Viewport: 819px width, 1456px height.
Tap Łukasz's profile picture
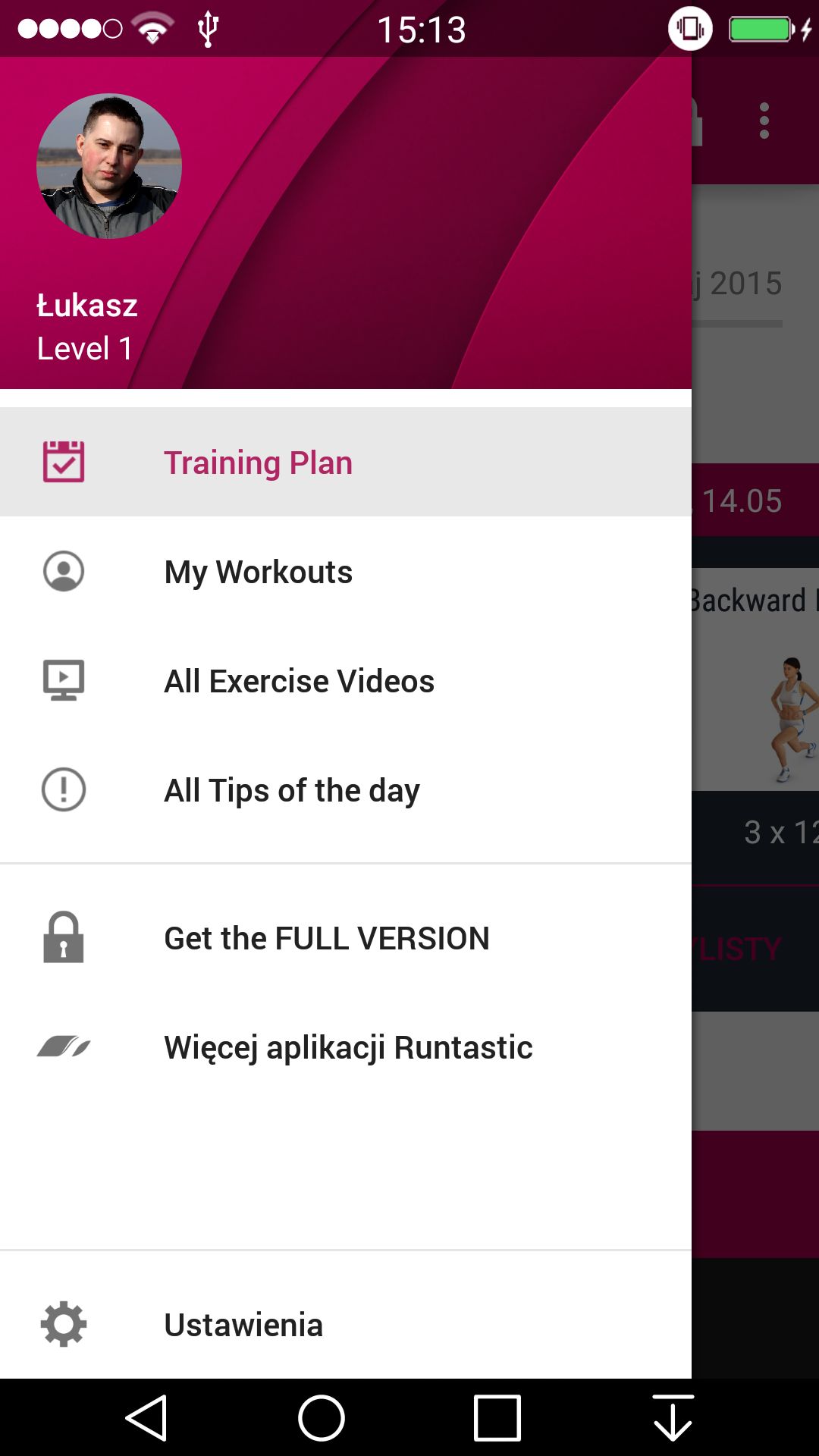click(x=109, y=166)
